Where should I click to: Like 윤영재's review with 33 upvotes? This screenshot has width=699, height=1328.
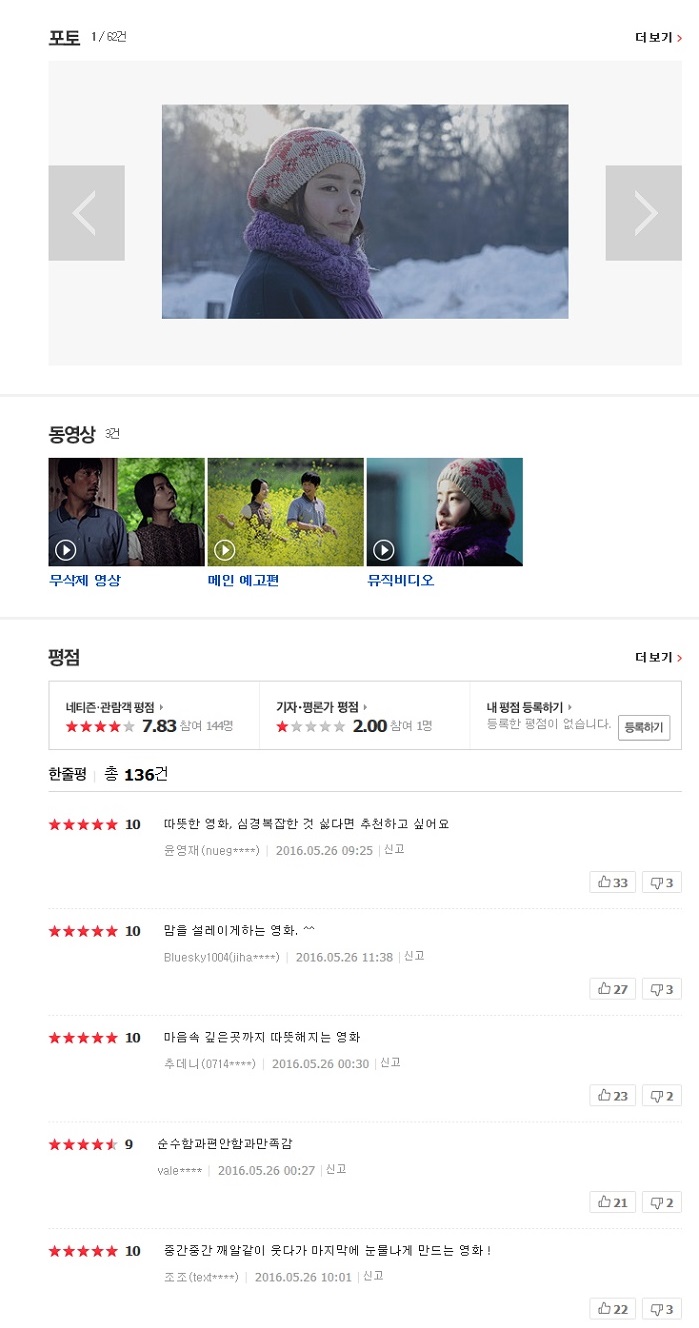point(612,882)
